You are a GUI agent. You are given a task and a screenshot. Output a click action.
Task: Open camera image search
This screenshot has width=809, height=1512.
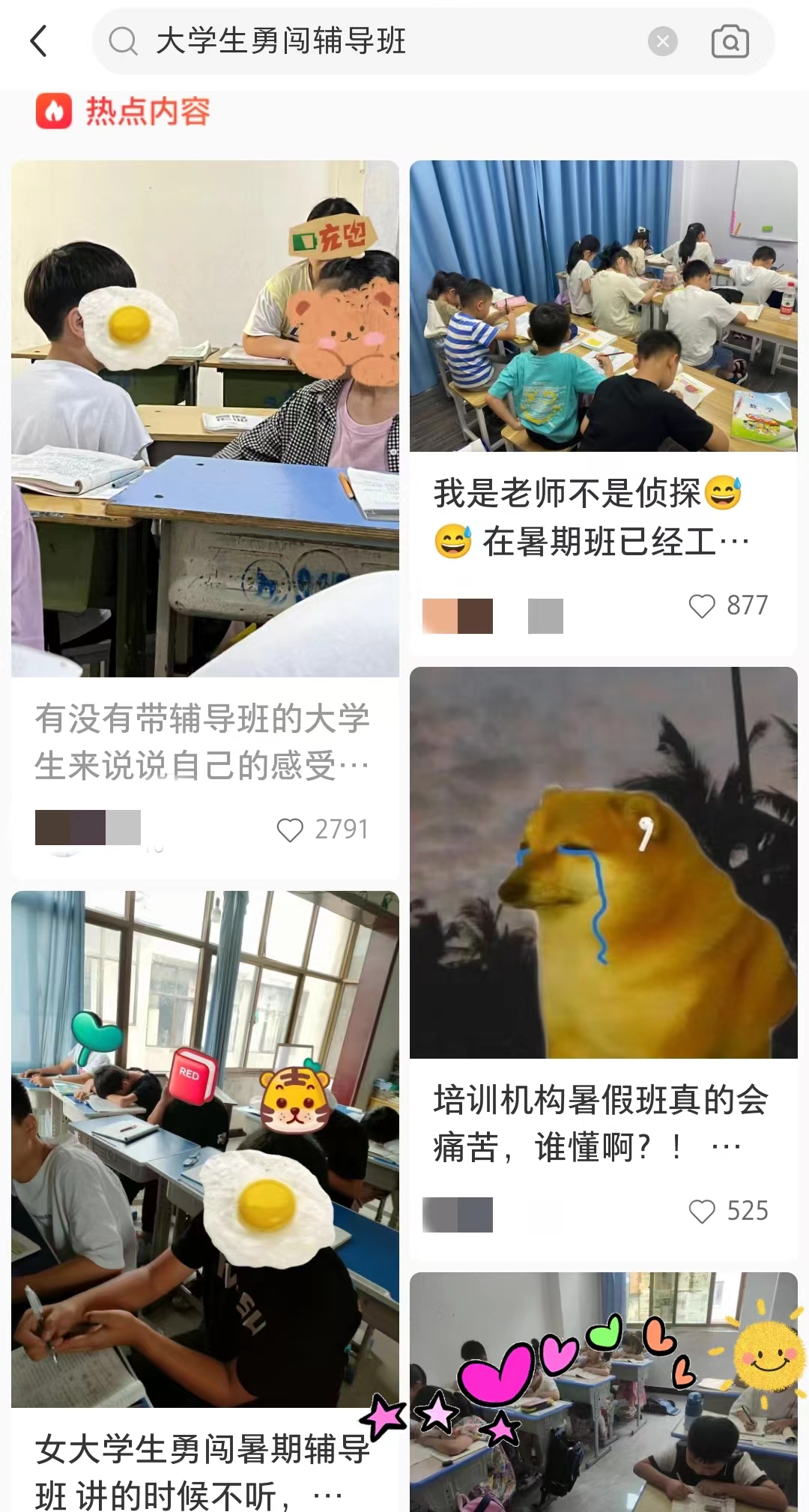pos(730,41)
